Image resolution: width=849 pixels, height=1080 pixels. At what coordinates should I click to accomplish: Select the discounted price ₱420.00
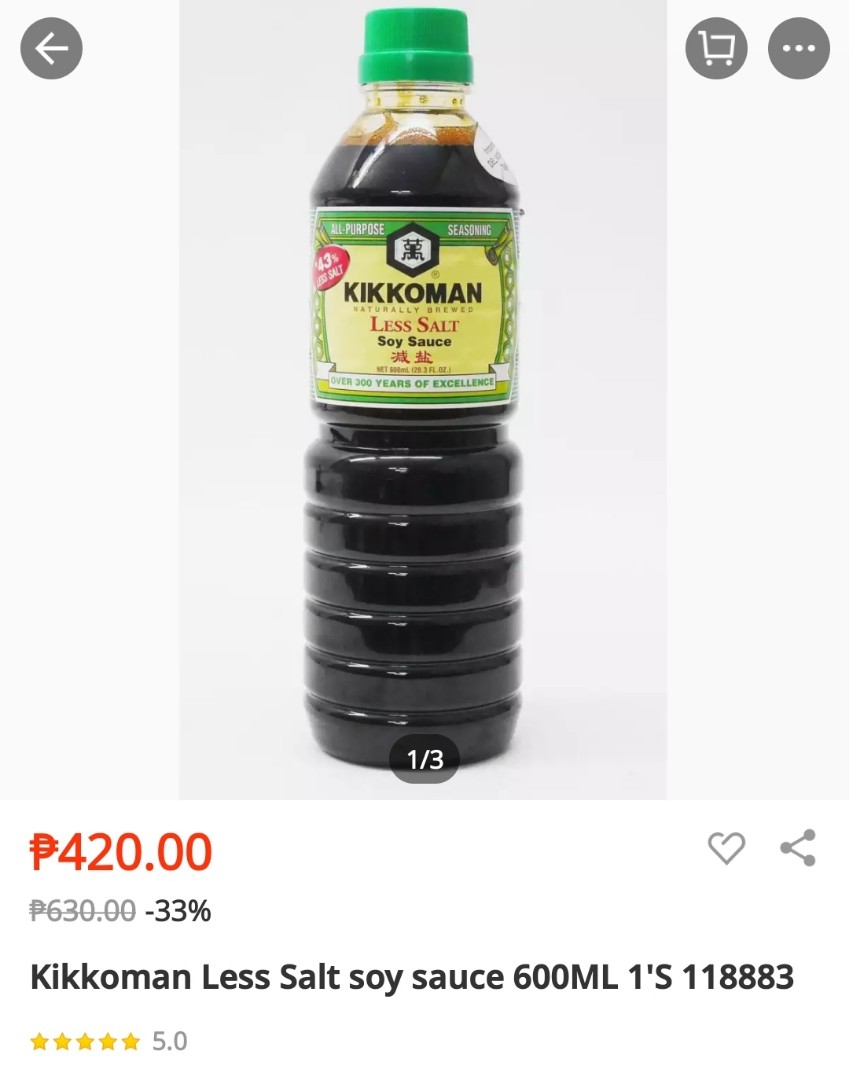pos(119,849)
